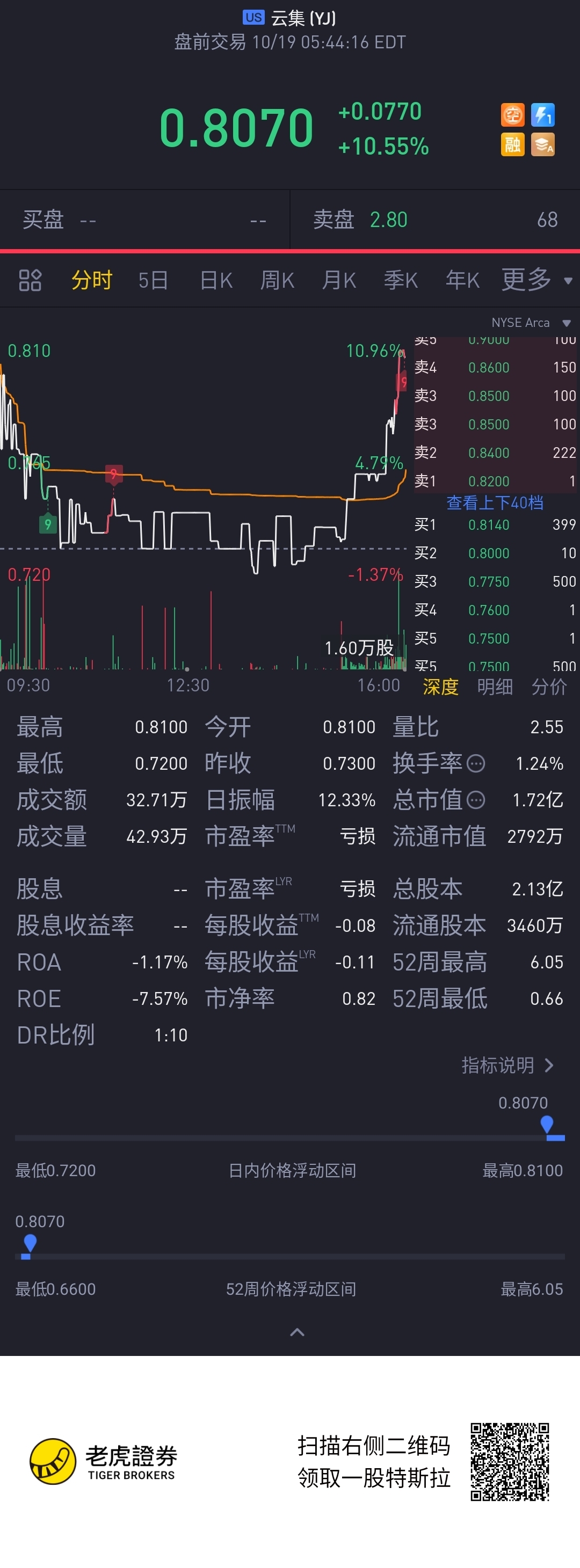Open the 分价 price distribution tab
This screenshot has width=580, height=1568.
(x=549, y=687)
